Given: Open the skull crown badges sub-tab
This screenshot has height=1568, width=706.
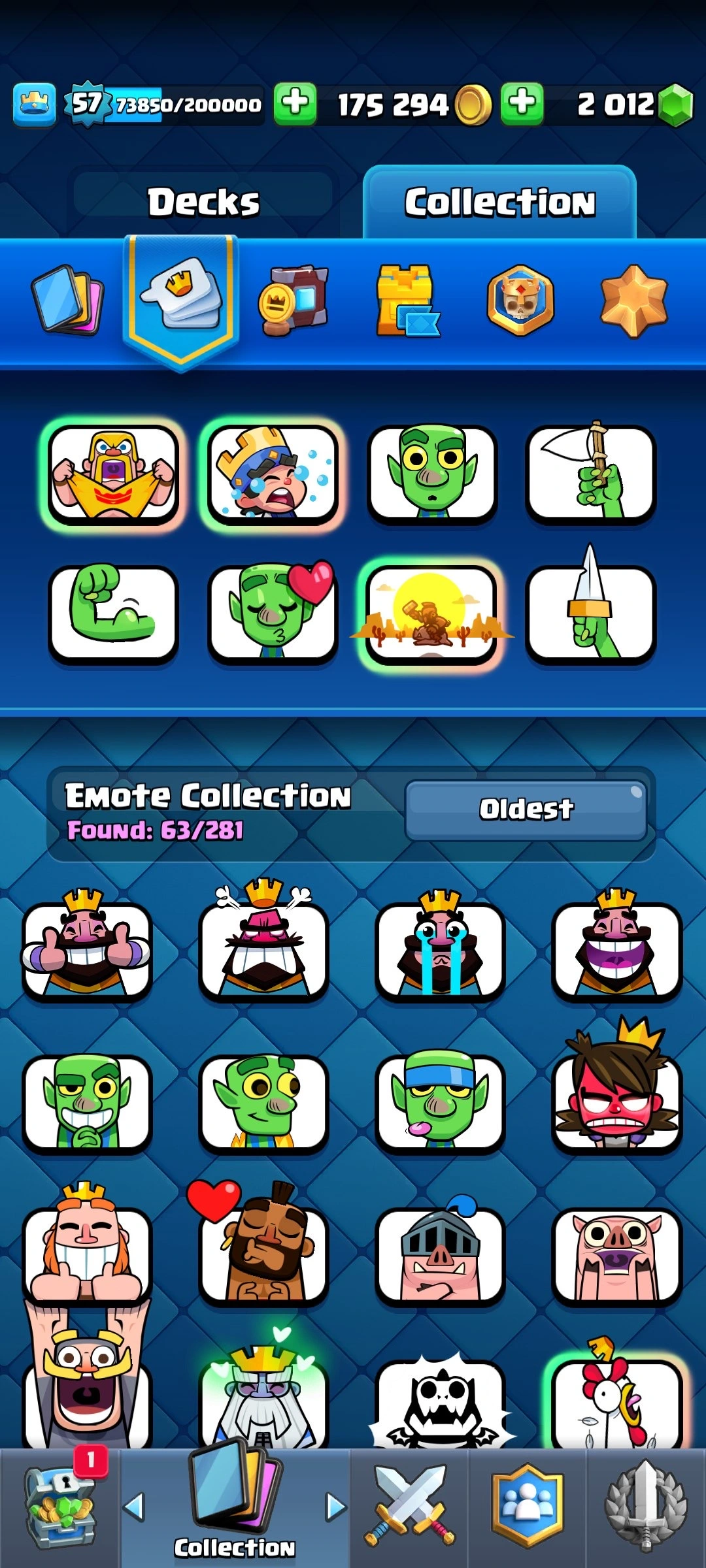Looking at the screenshot, I should click(520, 300).
